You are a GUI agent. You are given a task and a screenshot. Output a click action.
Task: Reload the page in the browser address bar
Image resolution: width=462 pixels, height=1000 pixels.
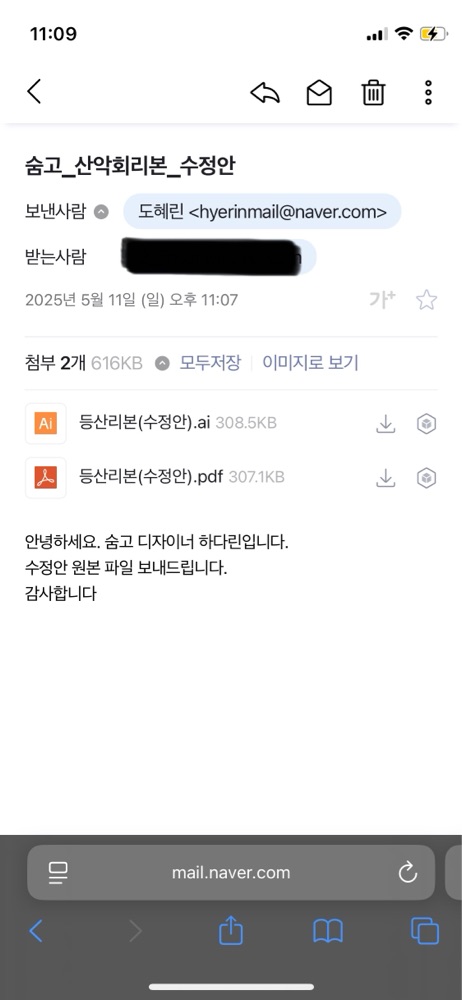point(407,872)
